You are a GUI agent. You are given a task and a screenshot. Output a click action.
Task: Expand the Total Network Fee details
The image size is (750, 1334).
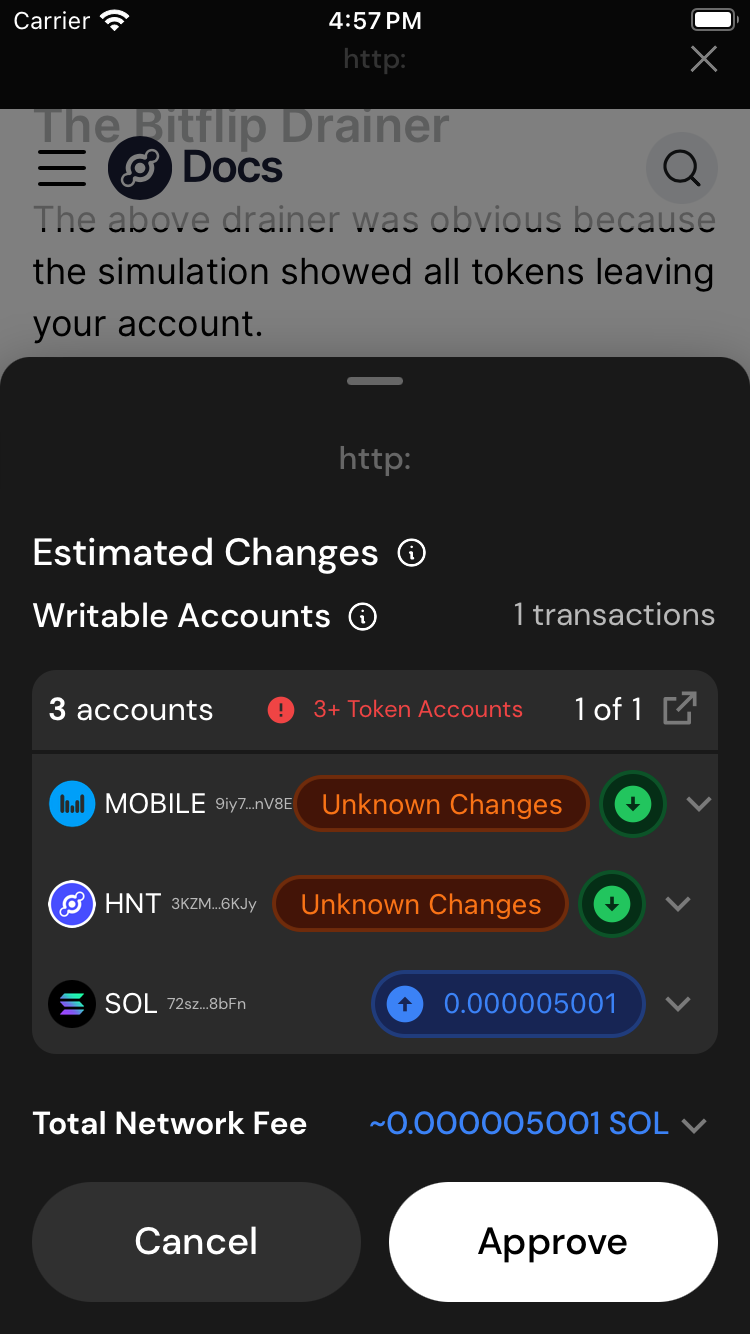coord(694,1125)
